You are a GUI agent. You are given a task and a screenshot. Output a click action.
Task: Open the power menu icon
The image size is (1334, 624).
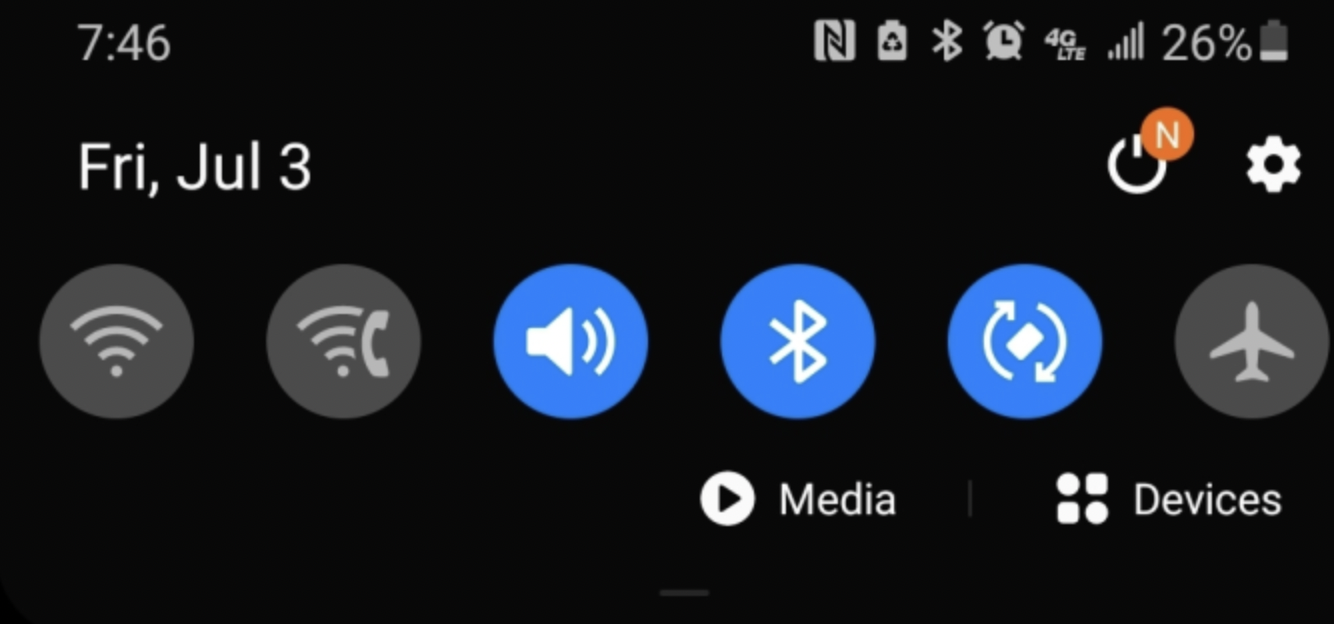(1138, 163)
